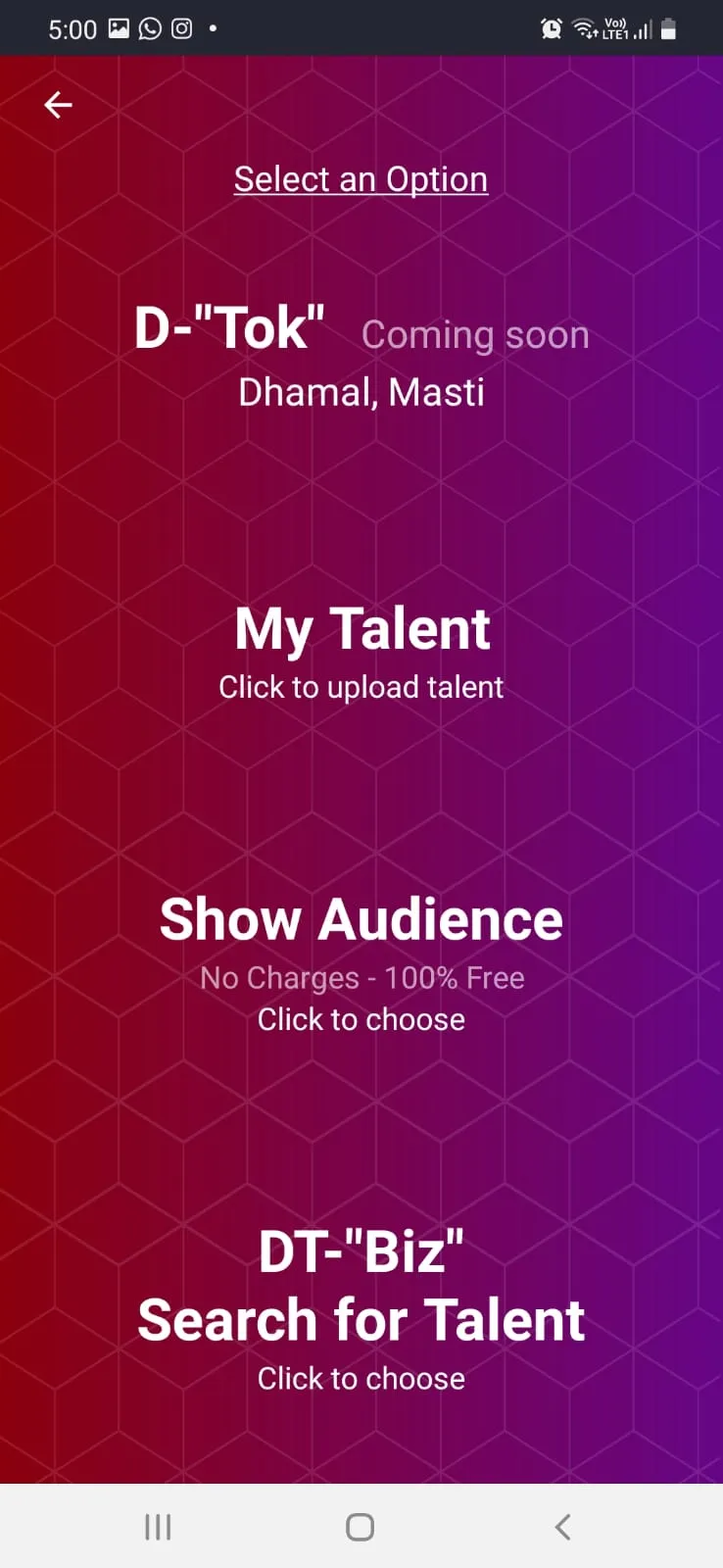
Task: Tap the Select an Option heading
Action: click(361, 178)
